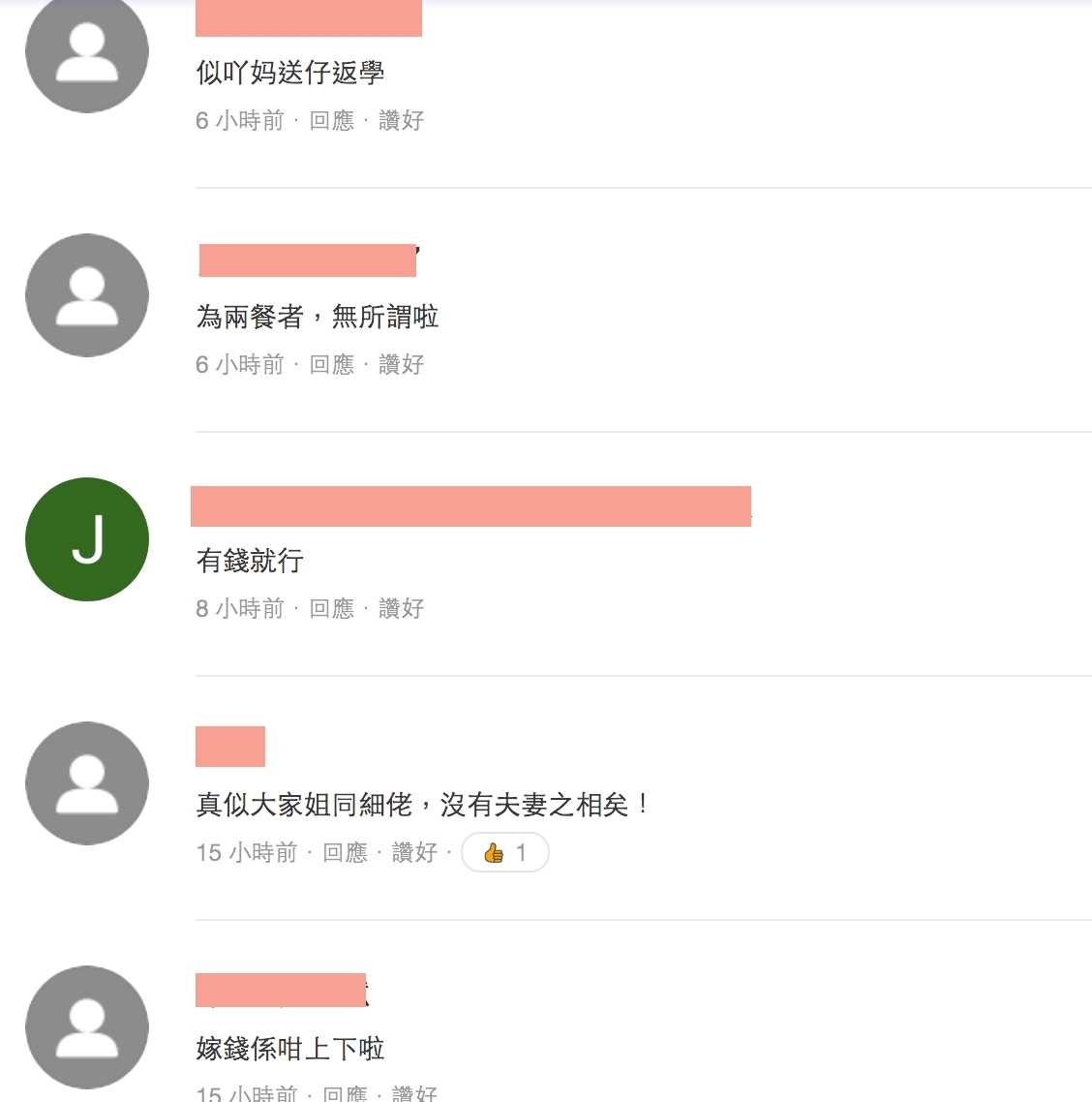Reply to the comment 似吖妈送仔返學
The width and height of the screenshot is (1092, 1102).
click(x=331, y=121)
